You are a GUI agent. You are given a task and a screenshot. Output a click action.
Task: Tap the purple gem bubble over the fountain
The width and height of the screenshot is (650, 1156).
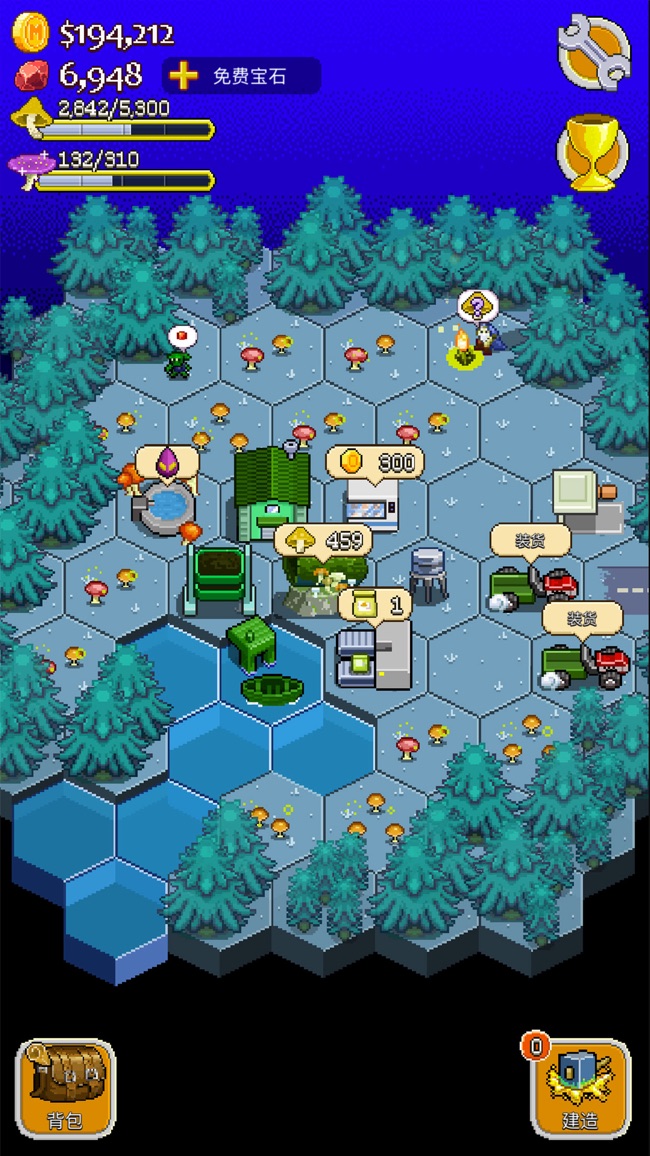tap(165, 463)
